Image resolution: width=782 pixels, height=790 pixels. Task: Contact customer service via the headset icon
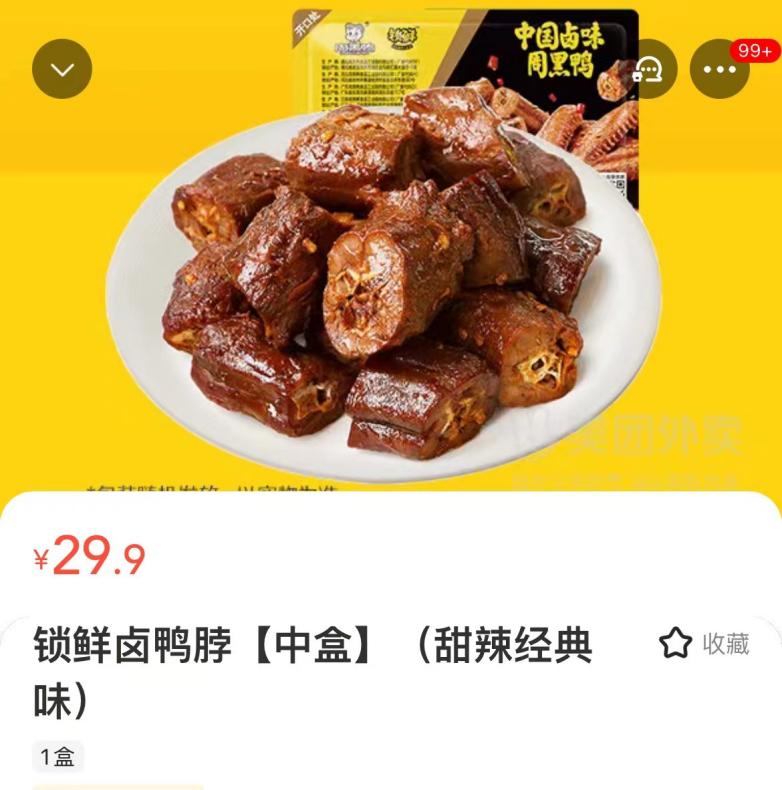tap(647, 69)
